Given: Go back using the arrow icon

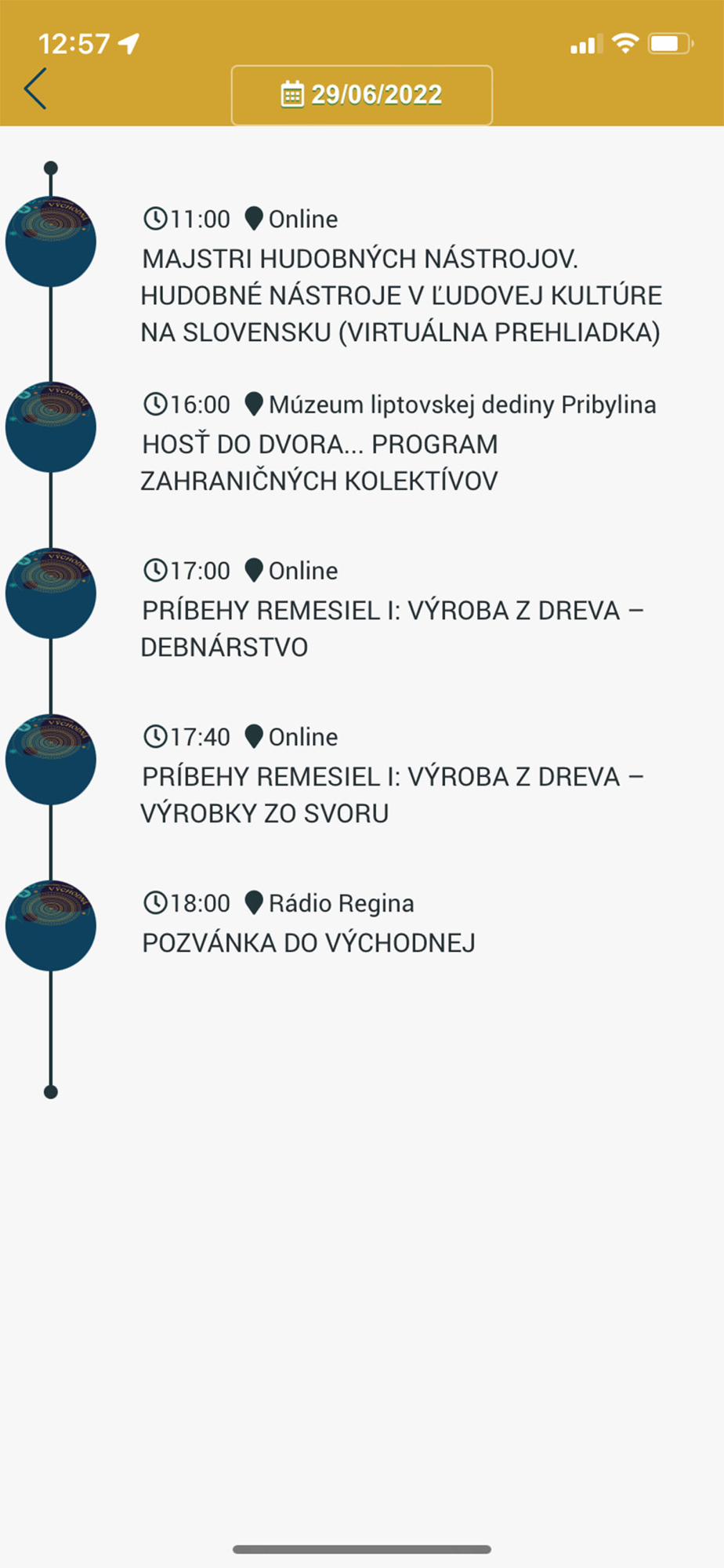Looking at the screenshot, I should [x=35, y=89].
